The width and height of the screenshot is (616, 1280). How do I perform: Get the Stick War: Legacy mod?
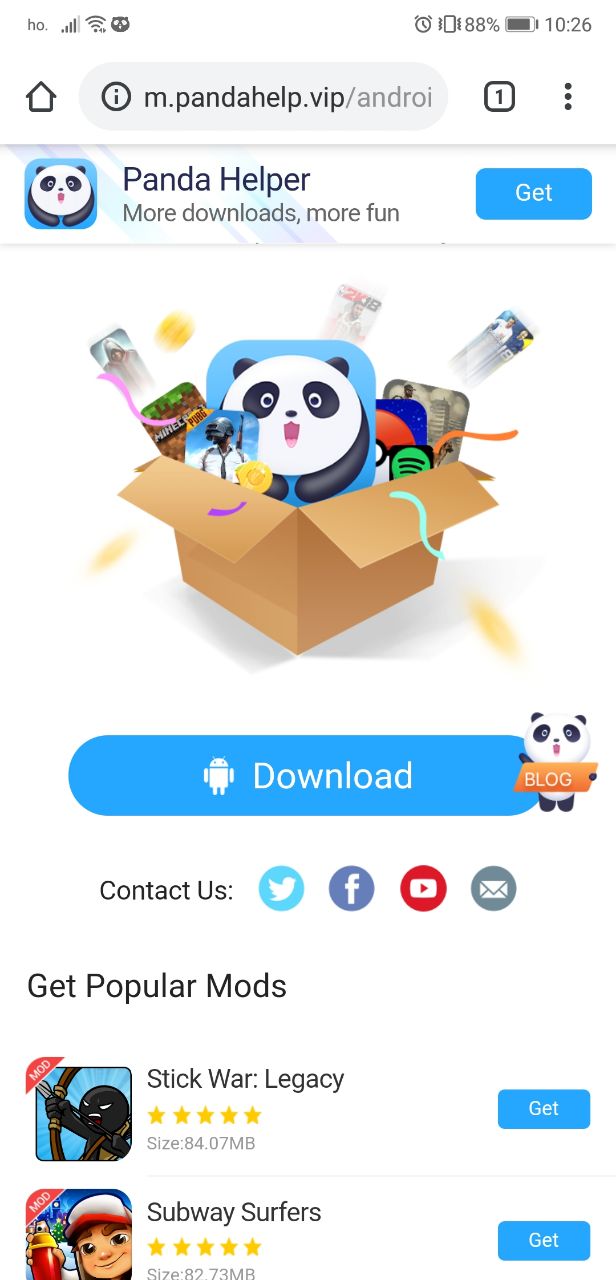point(543,1108)
